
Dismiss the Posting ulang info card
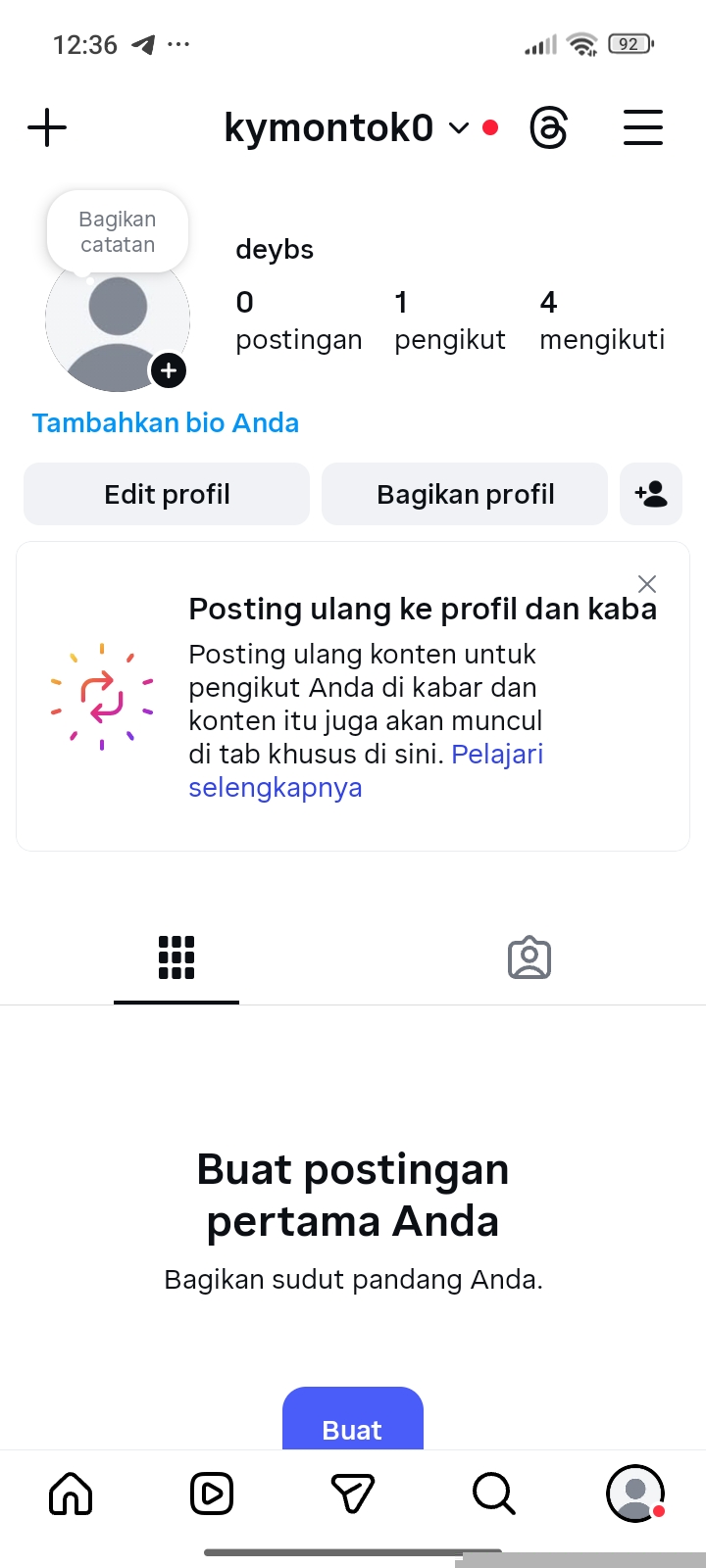tap(647, 584)
